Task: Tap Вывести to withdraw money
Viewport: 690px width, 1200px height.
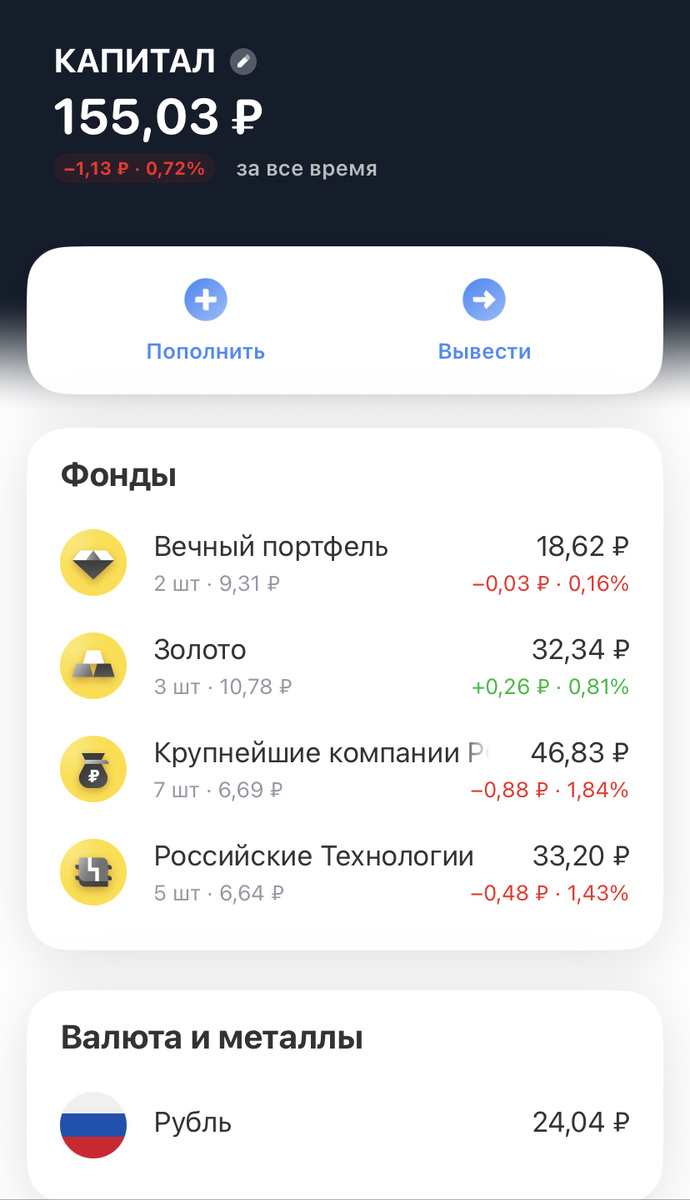Action: 484,319
